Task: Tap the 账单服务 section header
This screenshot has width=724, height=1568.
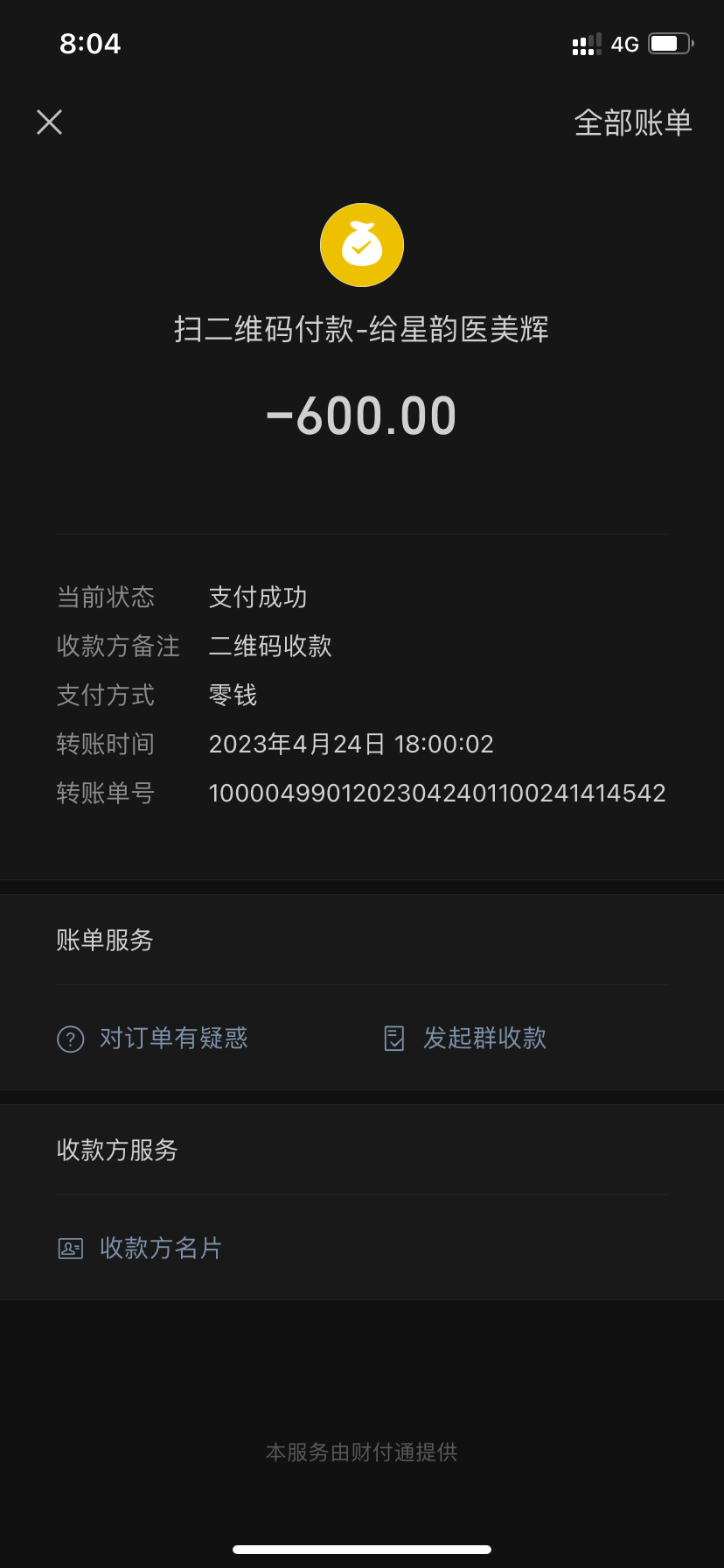Action: pyautogui.click(x=104, y=941)
